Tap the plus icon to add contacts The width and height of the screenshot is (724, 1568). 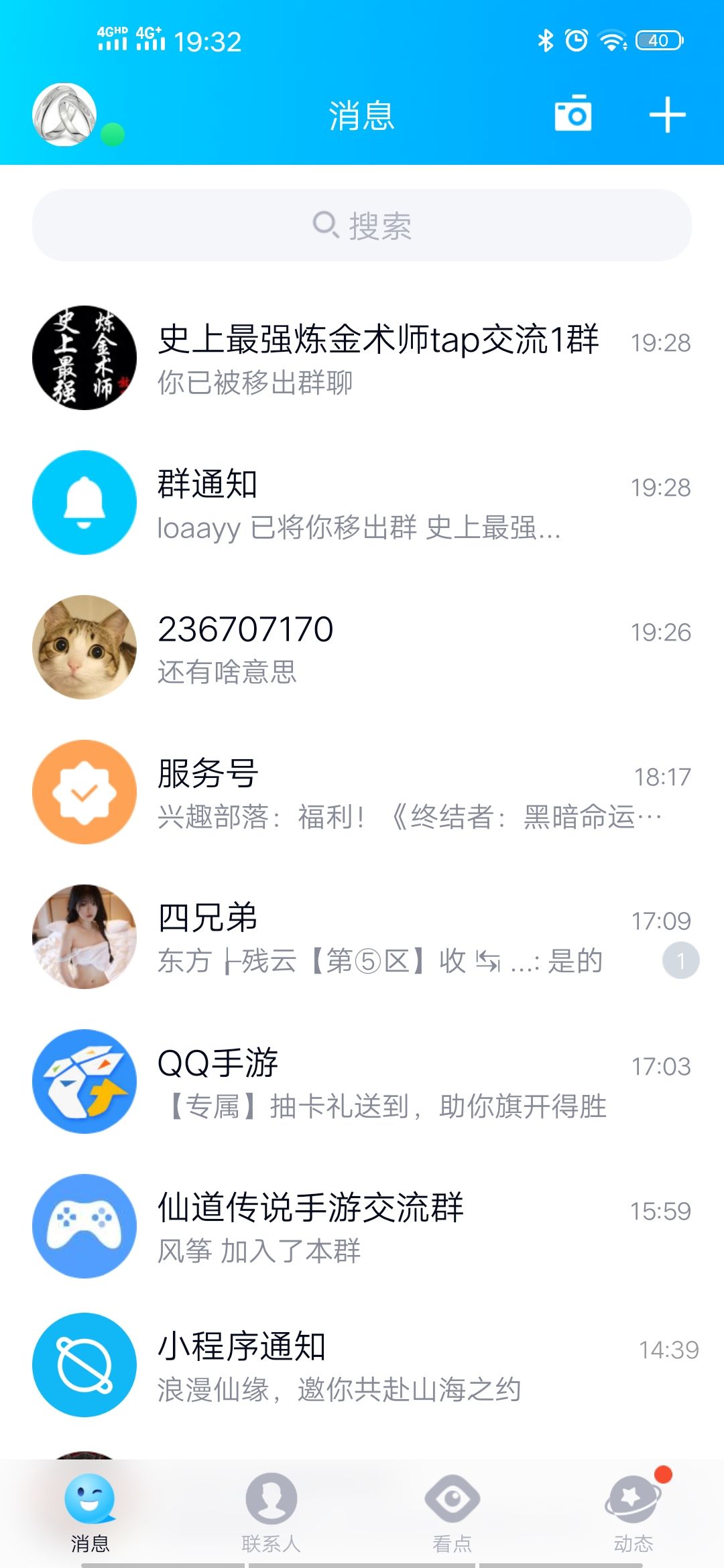pyautogui.click(x=667, y=115)
